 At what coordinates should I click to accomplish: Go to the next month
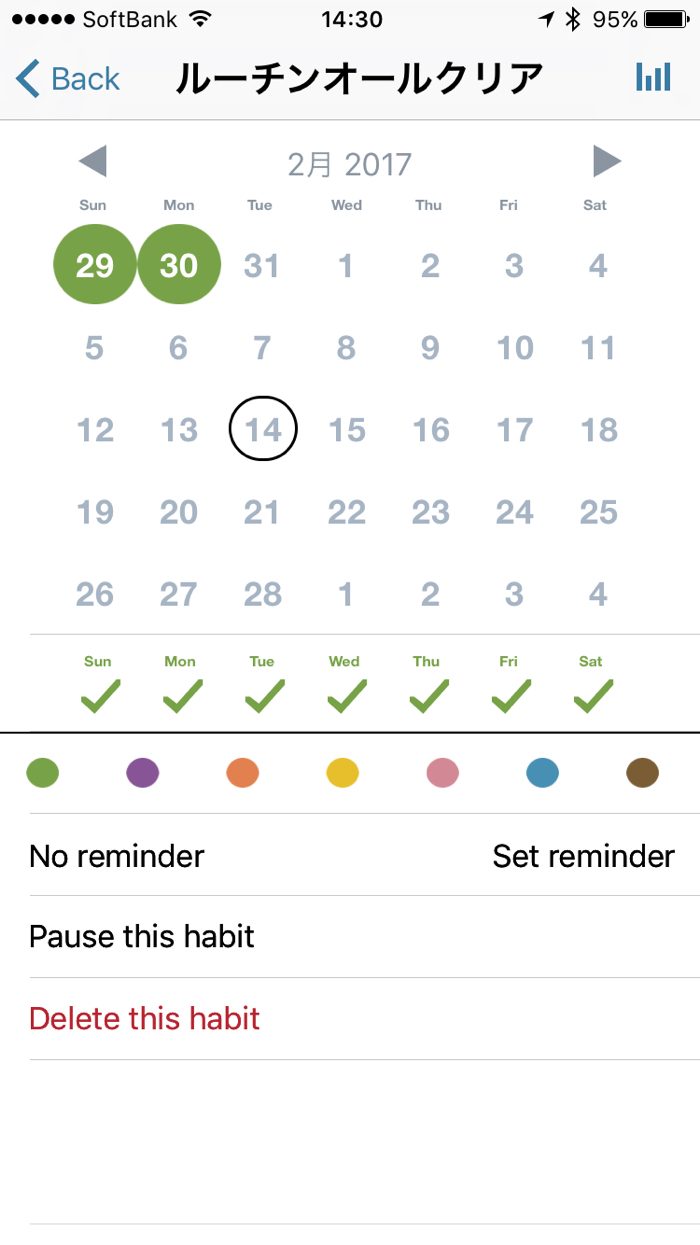pos(607,161)
